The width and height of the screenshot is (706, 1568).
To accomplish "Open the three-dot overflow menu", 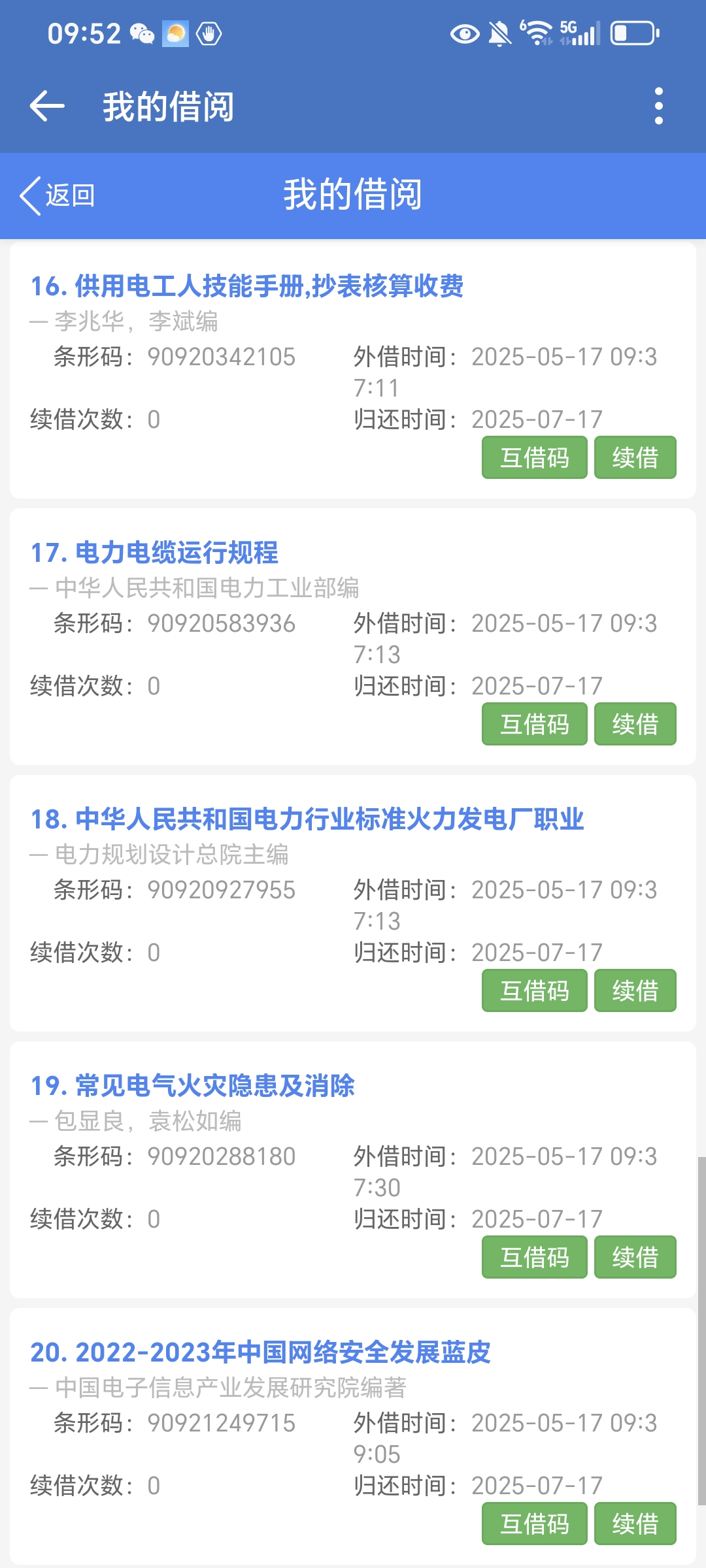I will 658,106.
